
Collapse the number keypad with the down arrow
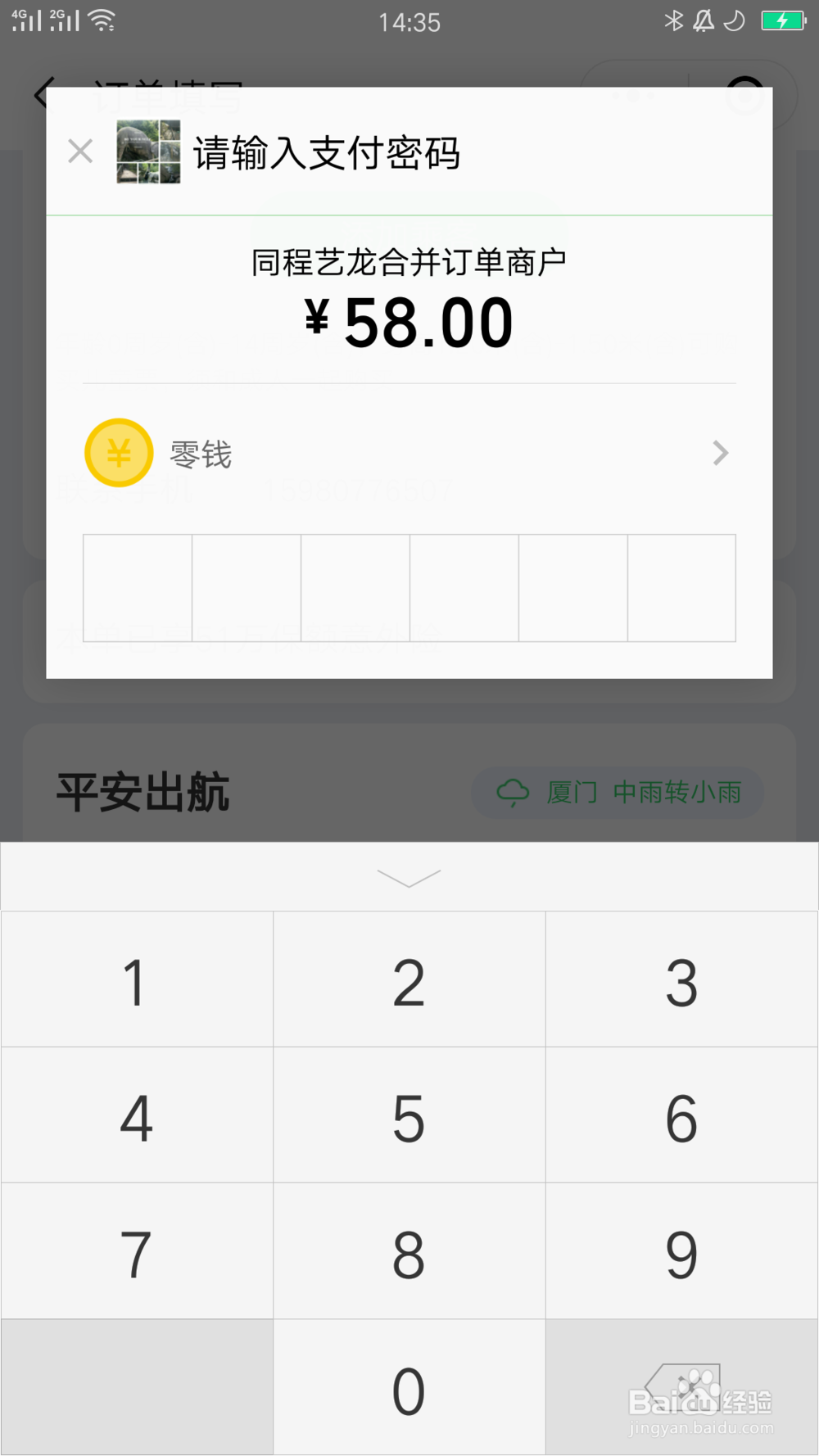[409, 876]
